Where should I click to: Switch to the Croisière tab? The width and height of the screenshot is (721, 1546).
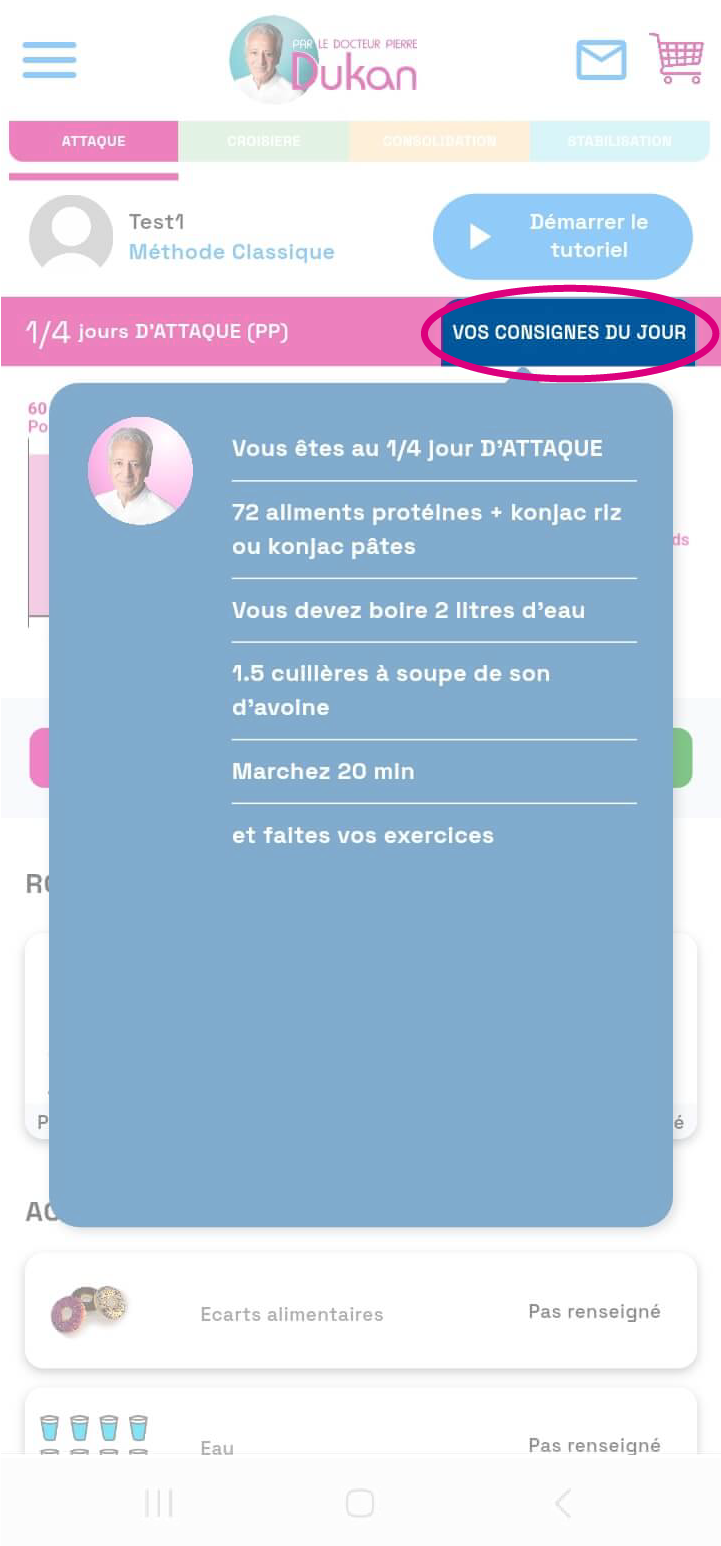[x=264, y=141]
